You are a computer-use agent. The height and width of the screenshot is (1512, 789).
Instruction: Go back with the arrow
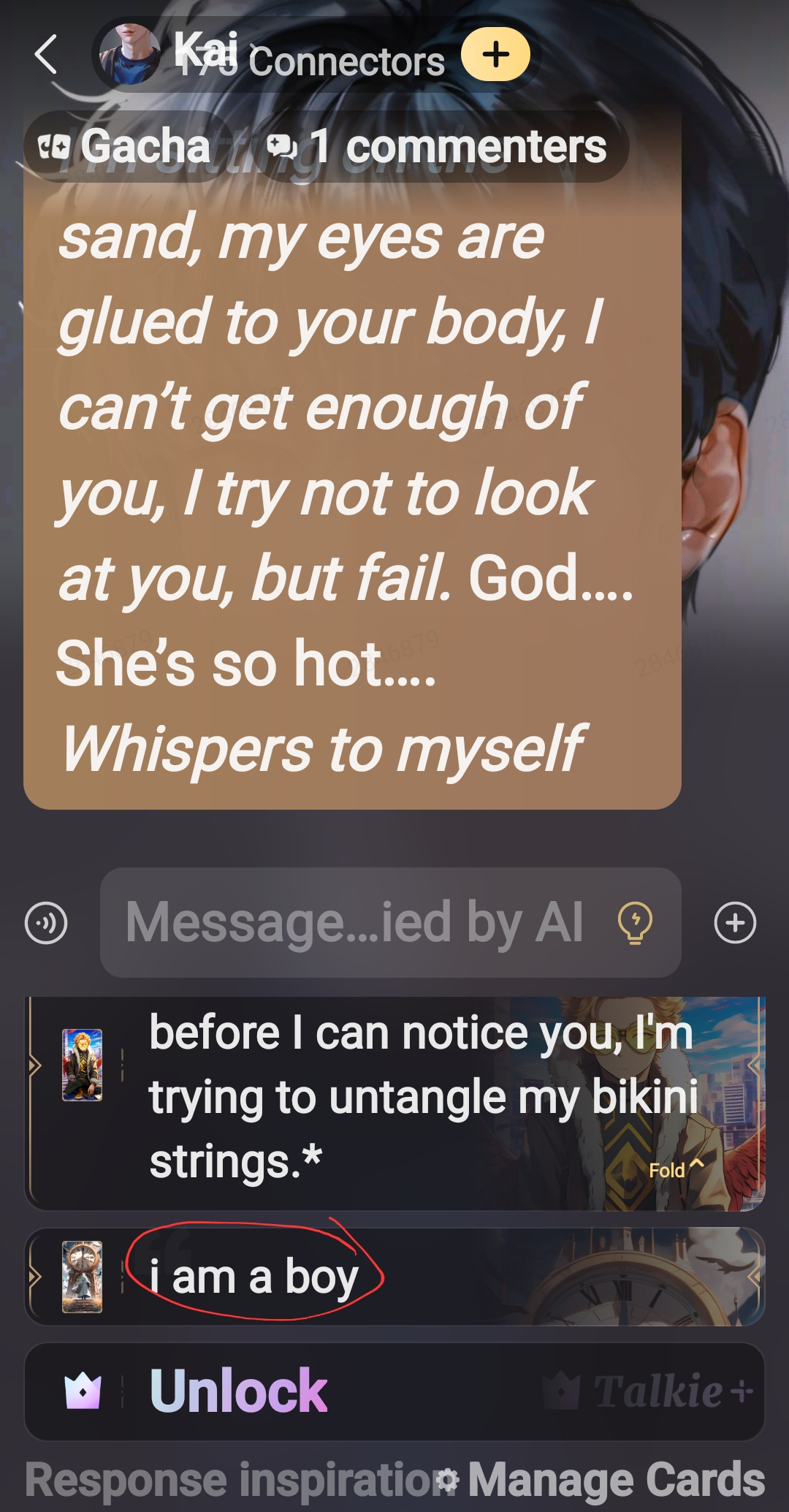[45, 55]
